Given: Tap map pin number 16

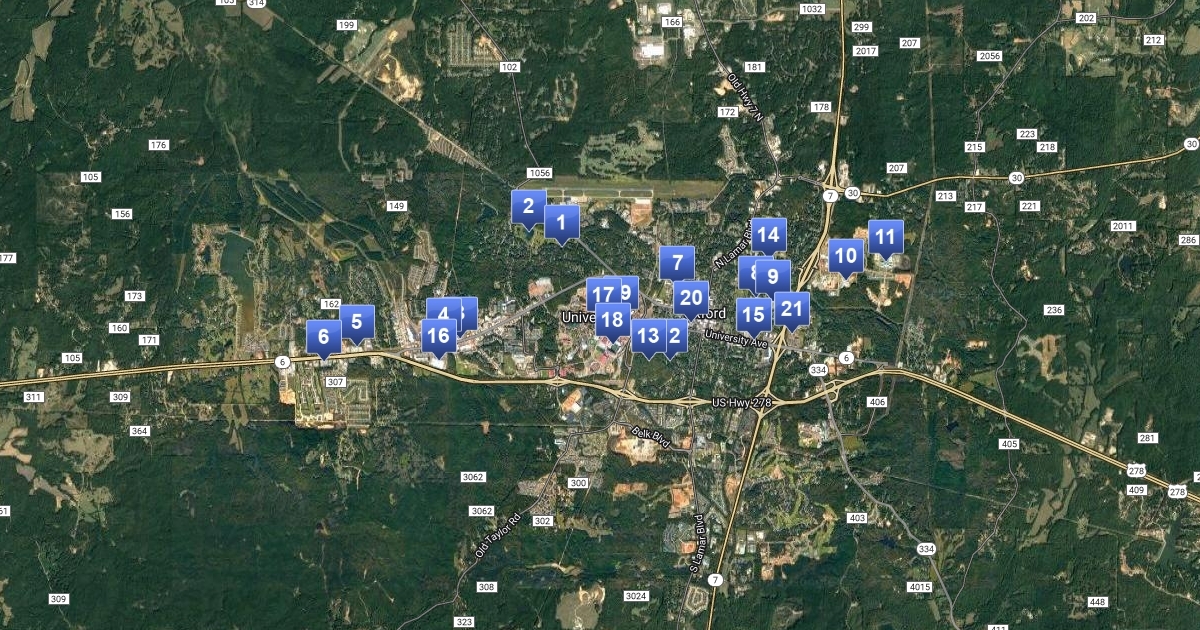Looking at the screenshot, I should click(x=438, y=336).
